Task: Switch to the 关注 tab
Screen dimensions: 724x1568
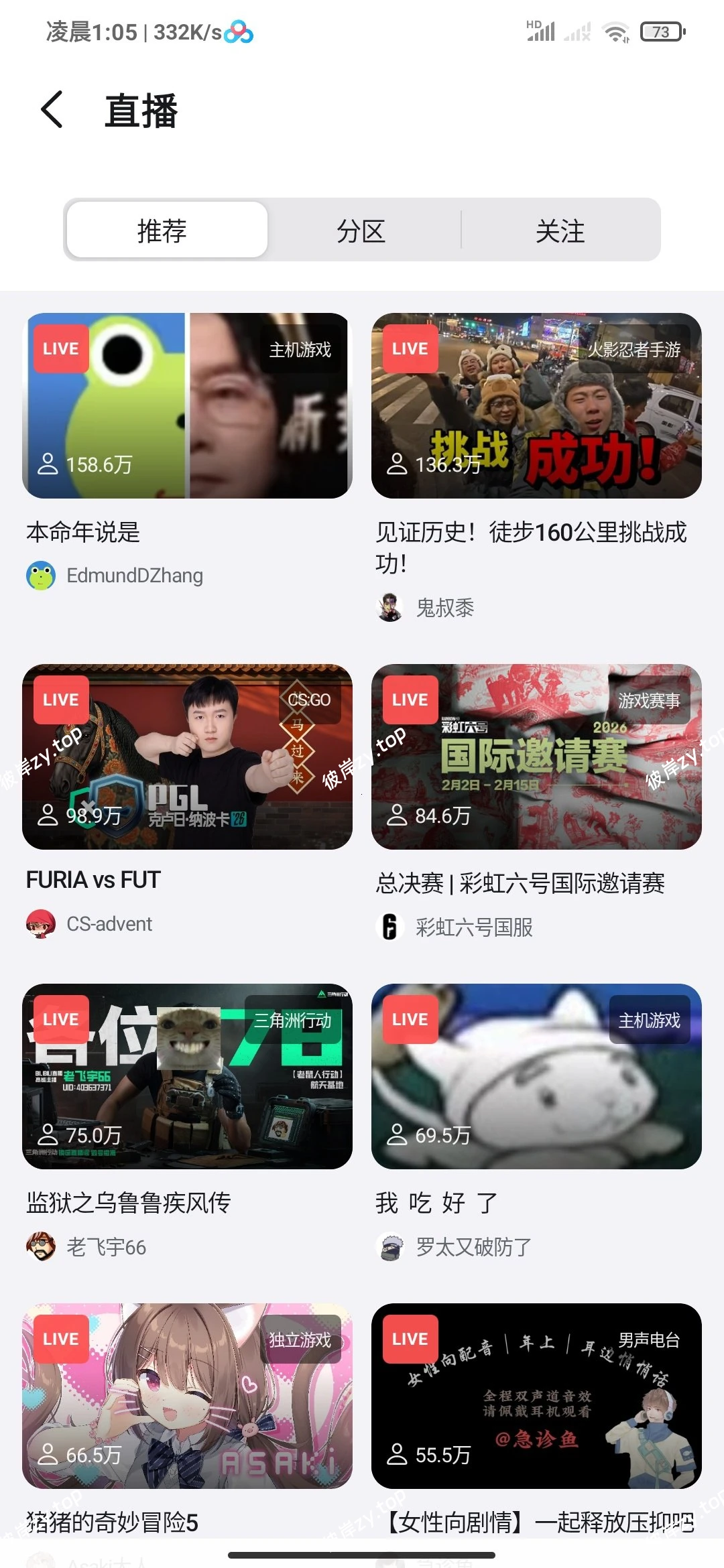Action: (x=561, y=230)
